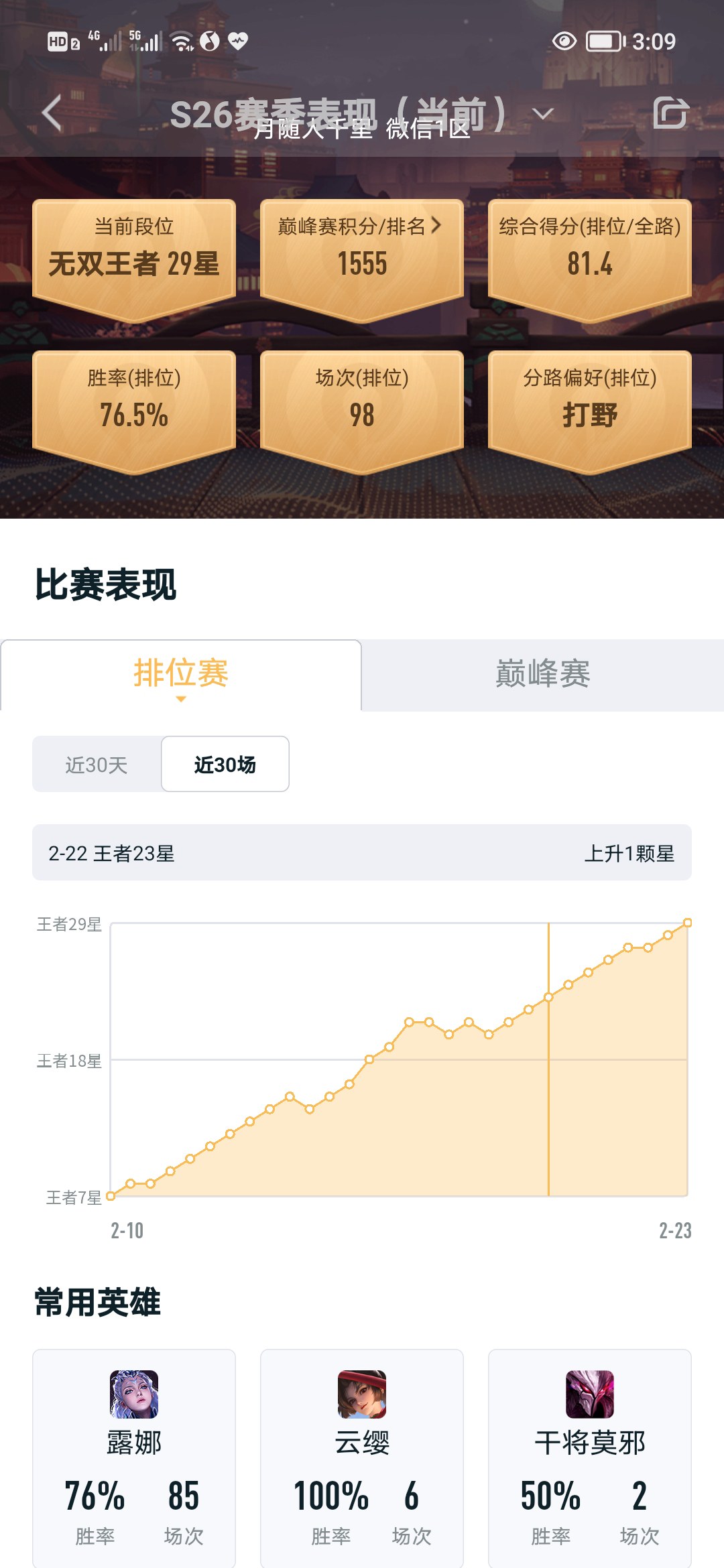Select the 近30场 segment
This screenshot has height=1568, width=724.
coord(225,765)
